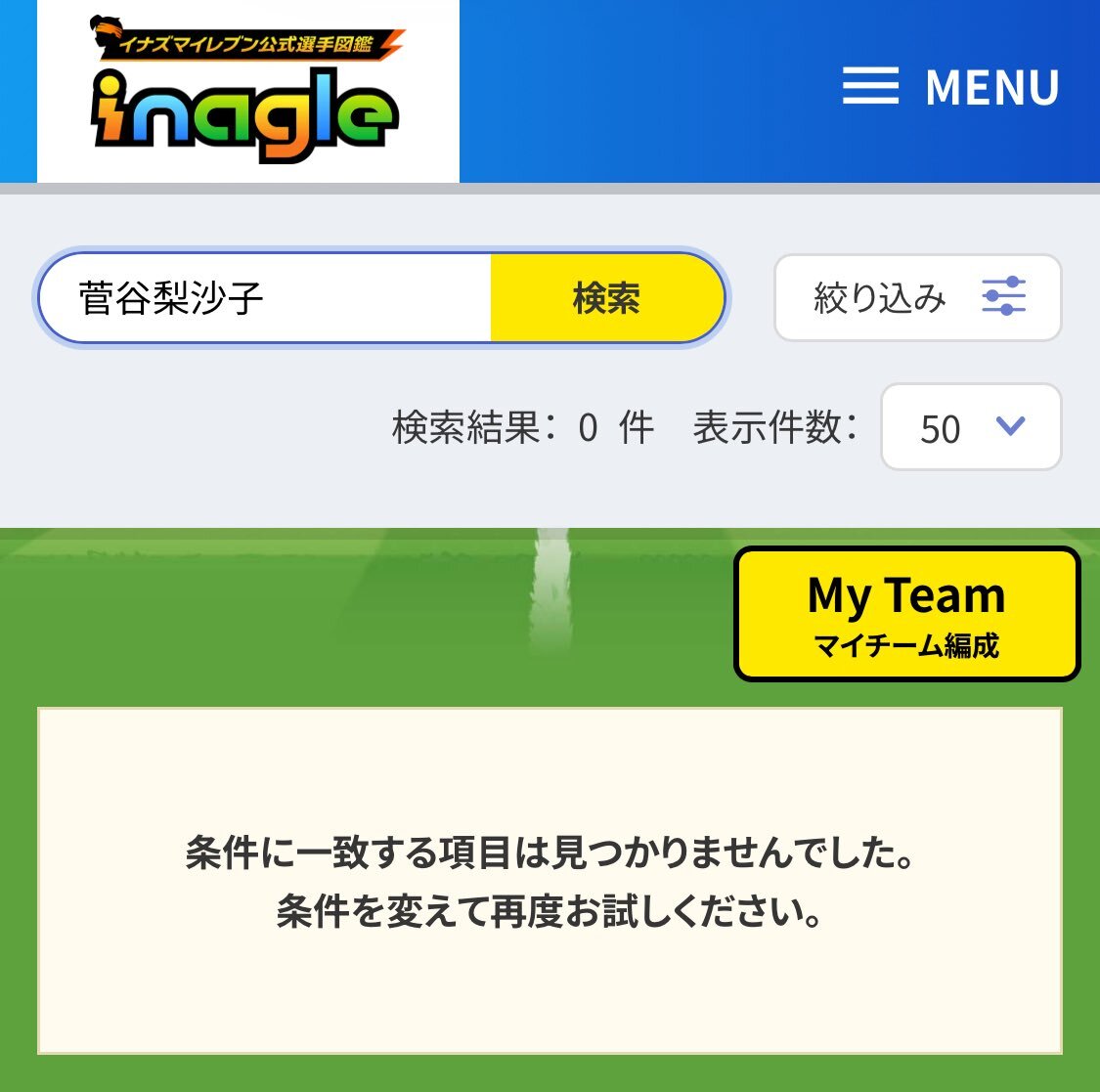Open the 絞り込み filter options
This screenshot has height=1092, width=1100.
point(917,298)
